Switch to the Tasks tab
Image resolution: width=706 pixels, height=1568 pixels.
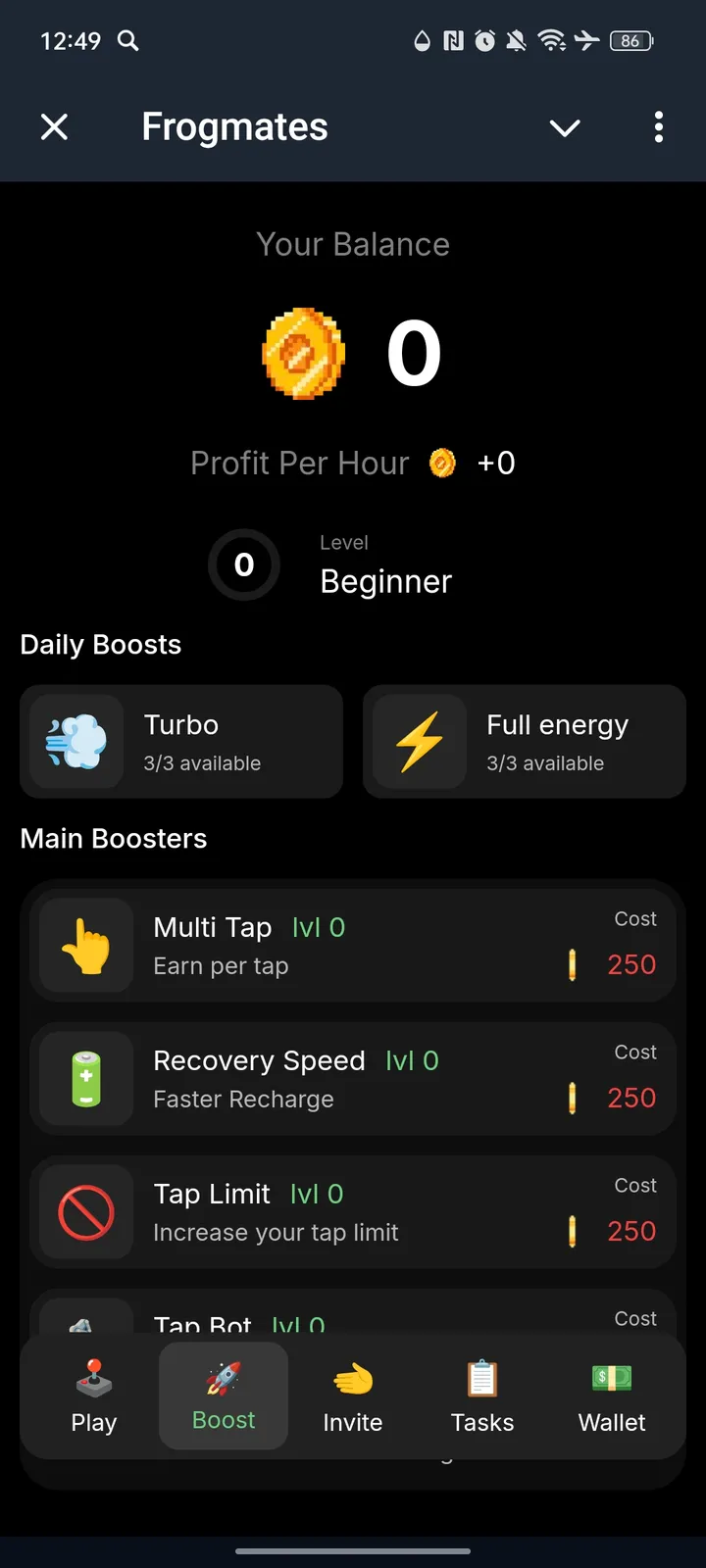point(481,1396)
